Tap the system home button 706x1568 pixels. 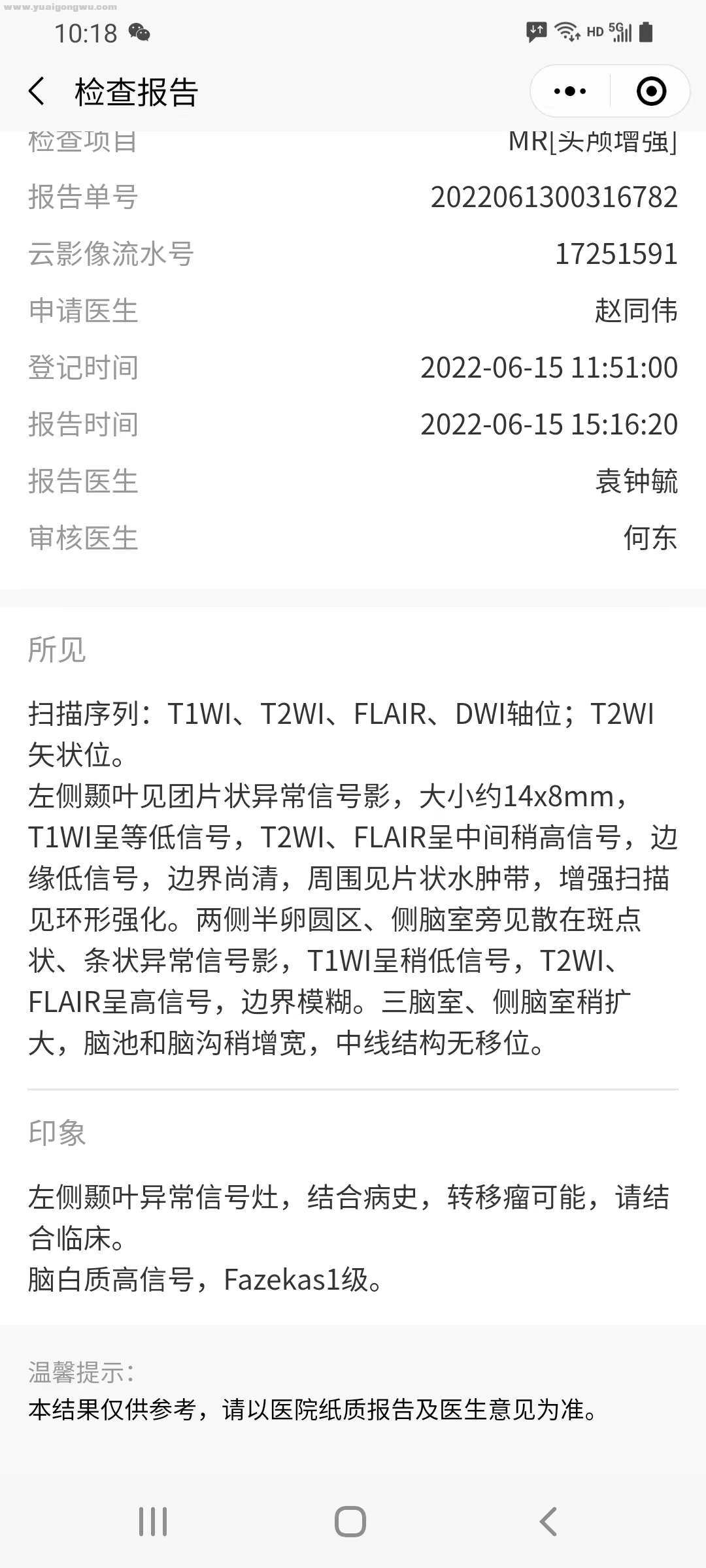[x=350, y=1522]
